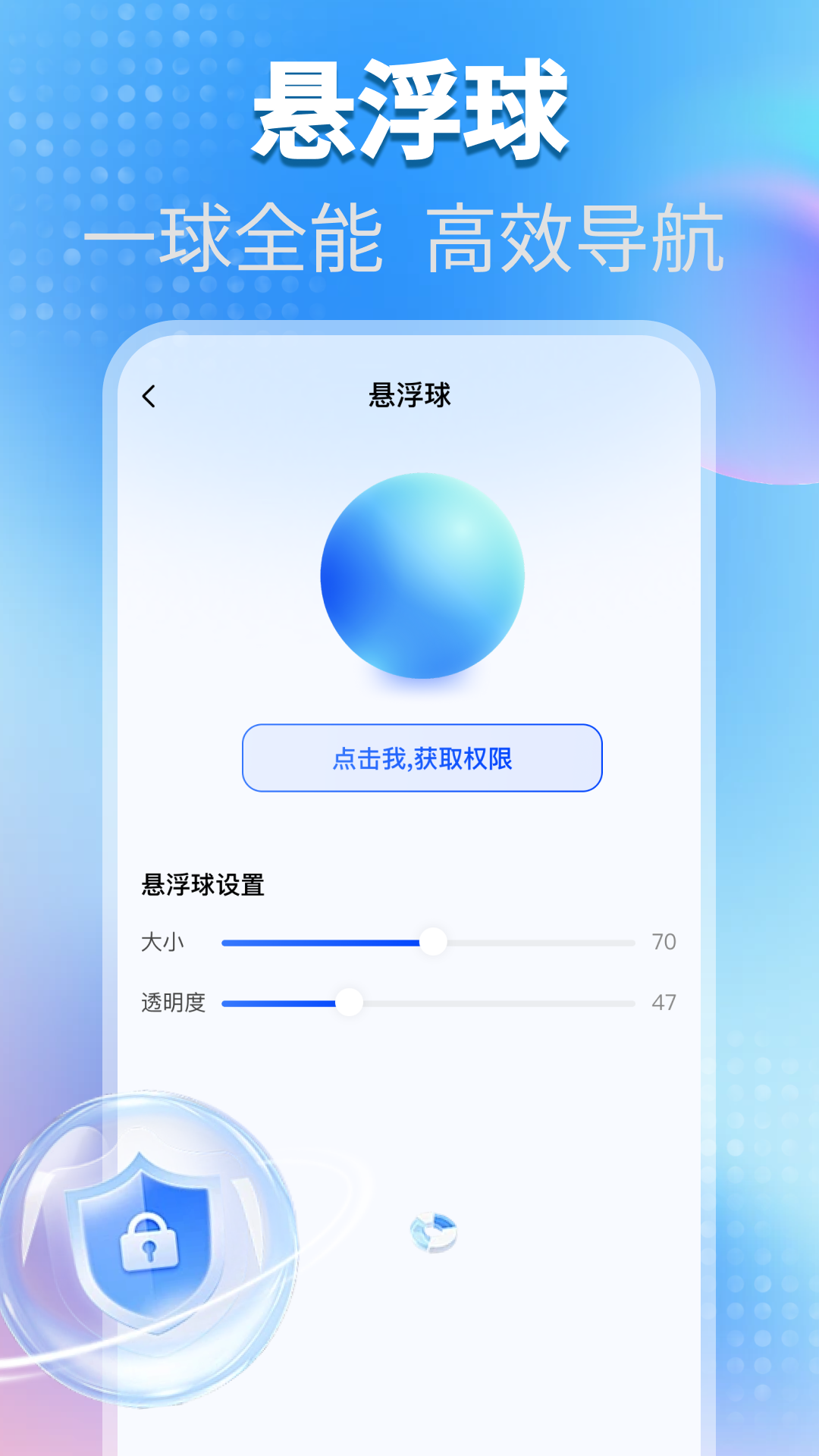Tap the 透明度 label text
Screen dimensions: 819x1456
174,1003
